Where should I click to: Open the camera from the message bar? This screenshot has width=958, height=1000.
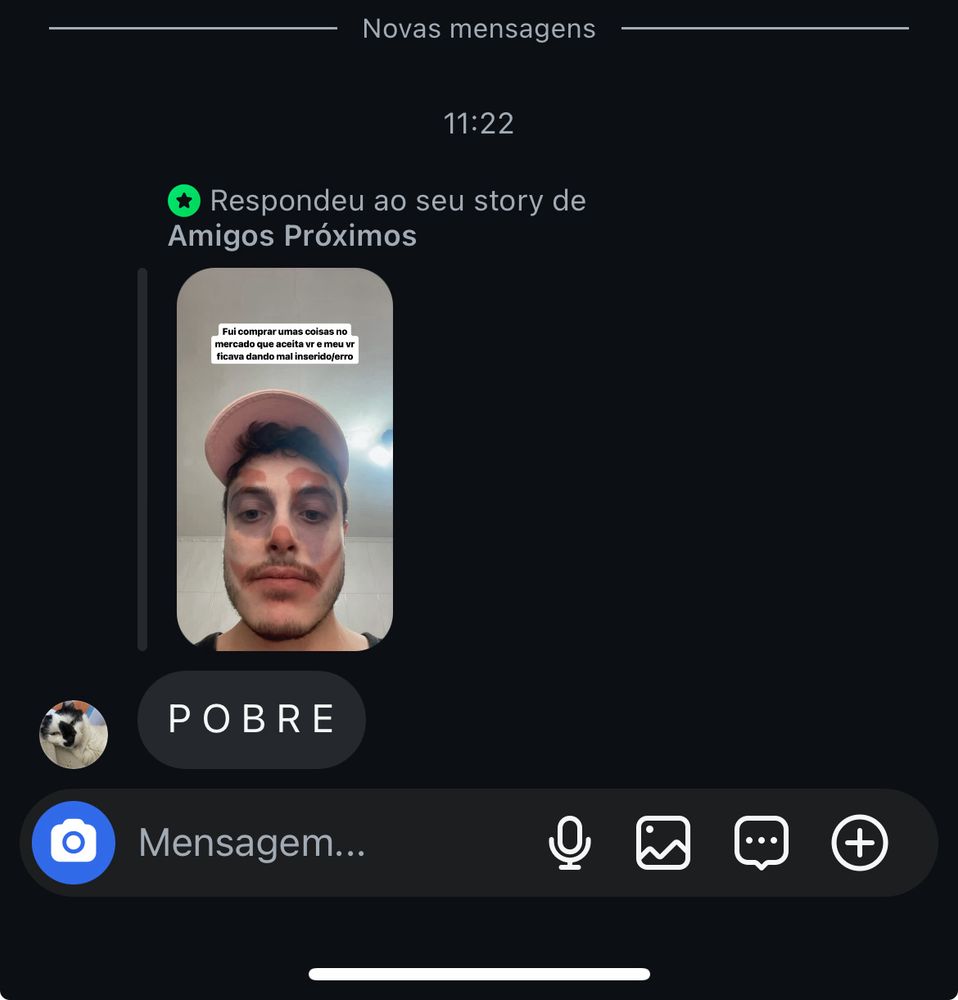click(73, 843)
